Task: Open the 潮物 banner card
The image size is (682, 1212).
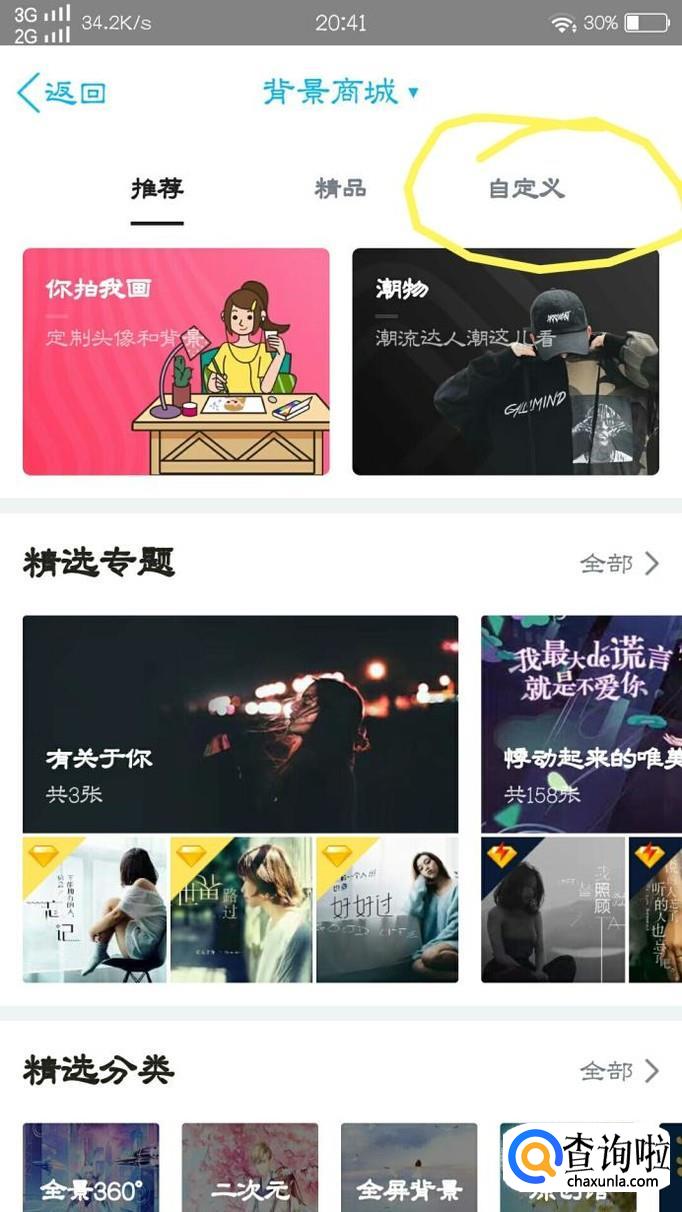Action: (505, 361)
